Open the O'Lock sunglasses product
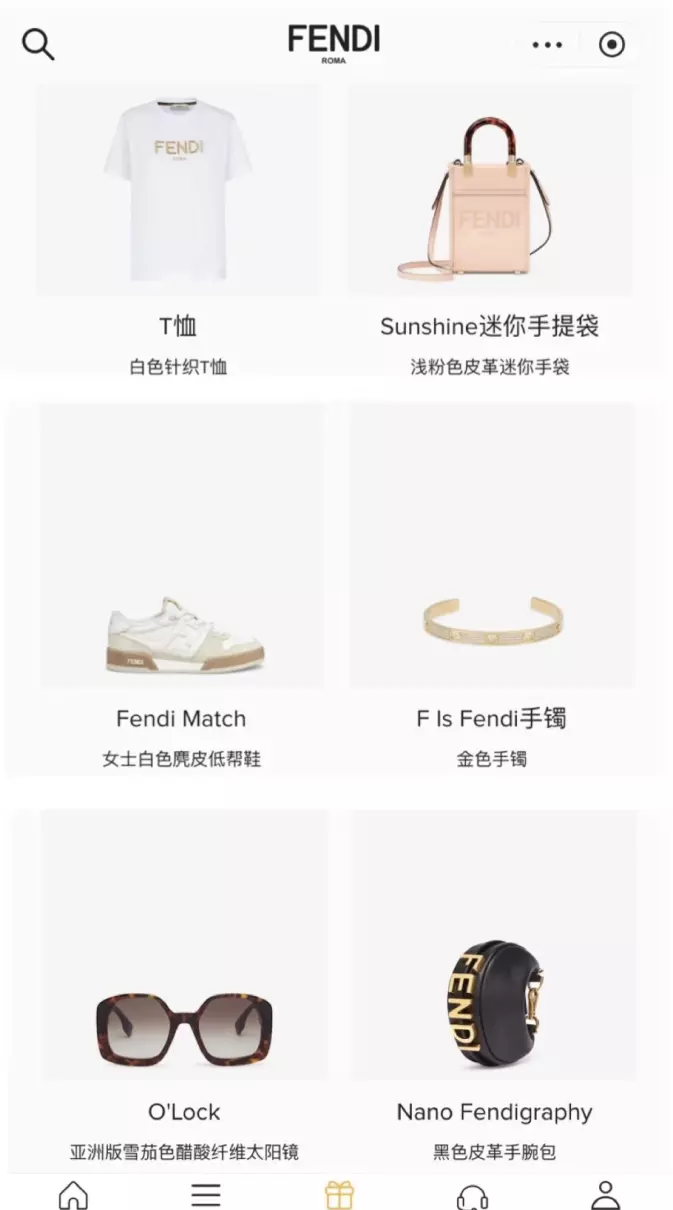The height and width of the screenshot is (1210, 673). pyautogui.click(x=183, y=988)
